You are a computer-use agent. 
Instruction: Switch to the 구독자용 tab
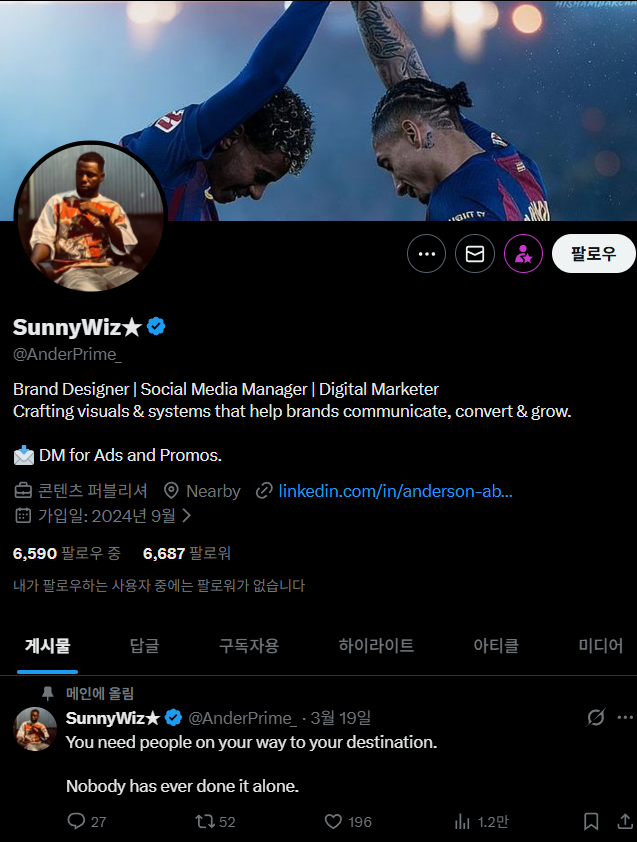[x=249, y=646]
